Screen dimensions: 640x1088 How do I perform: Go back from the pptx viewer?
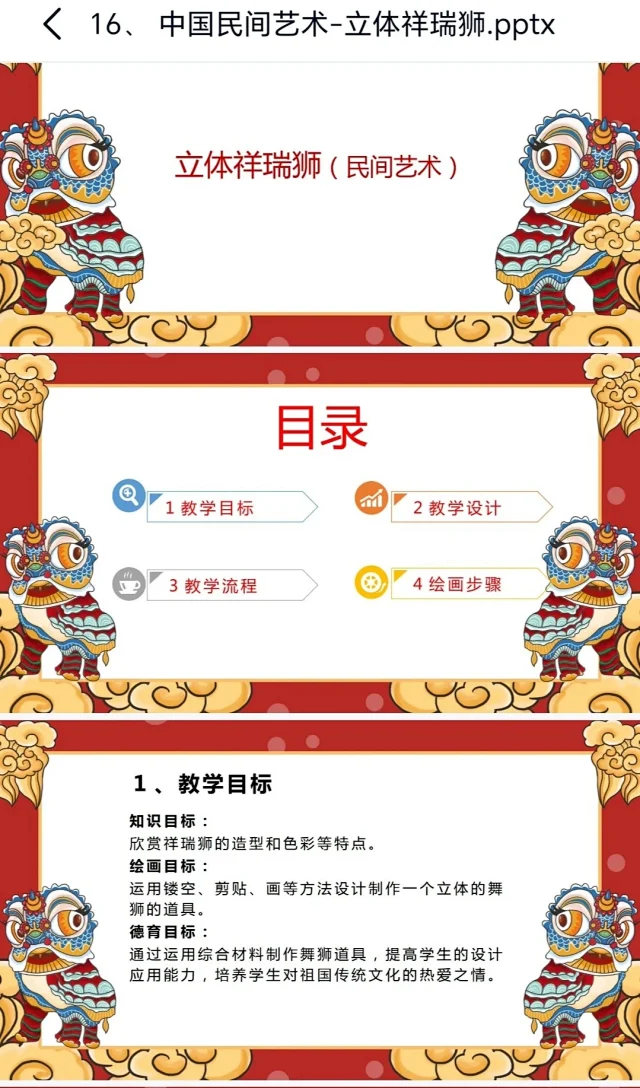click(51, 25)
